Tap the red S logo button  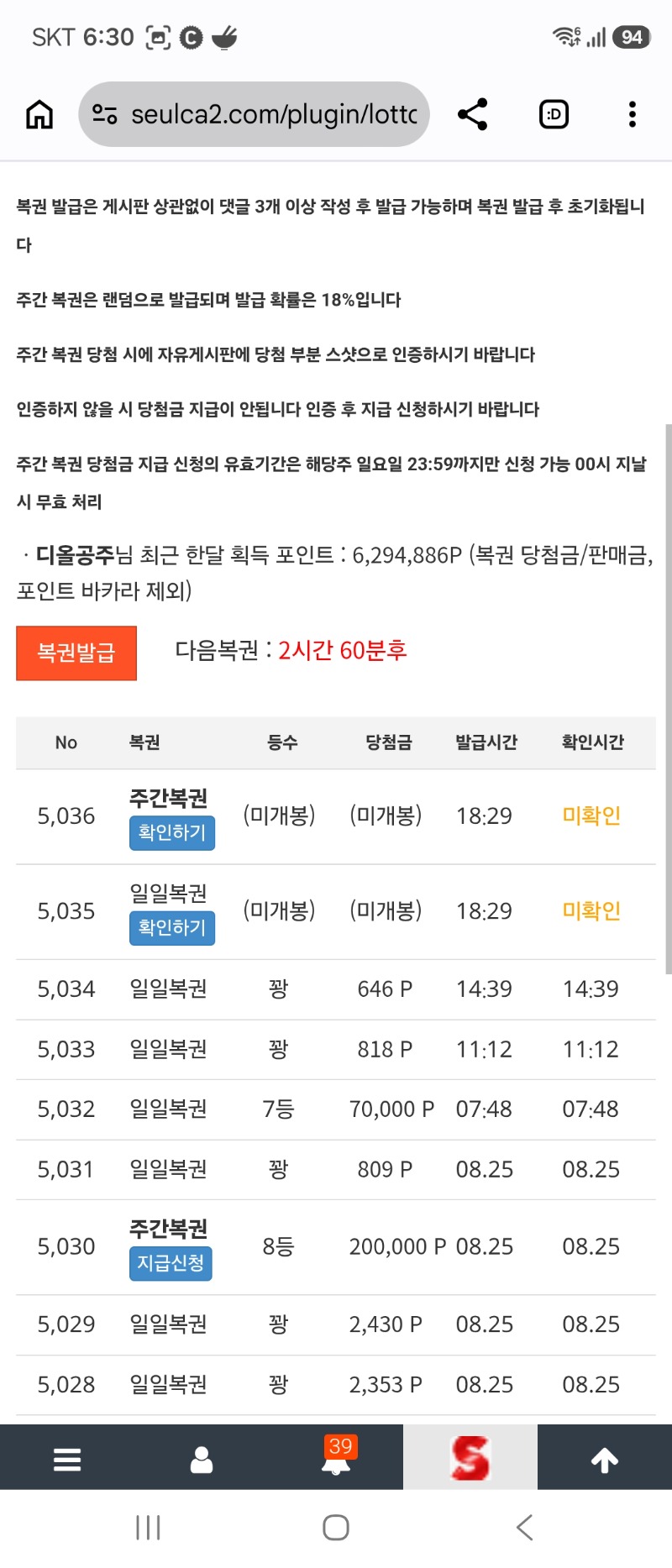click(470, 1458)
